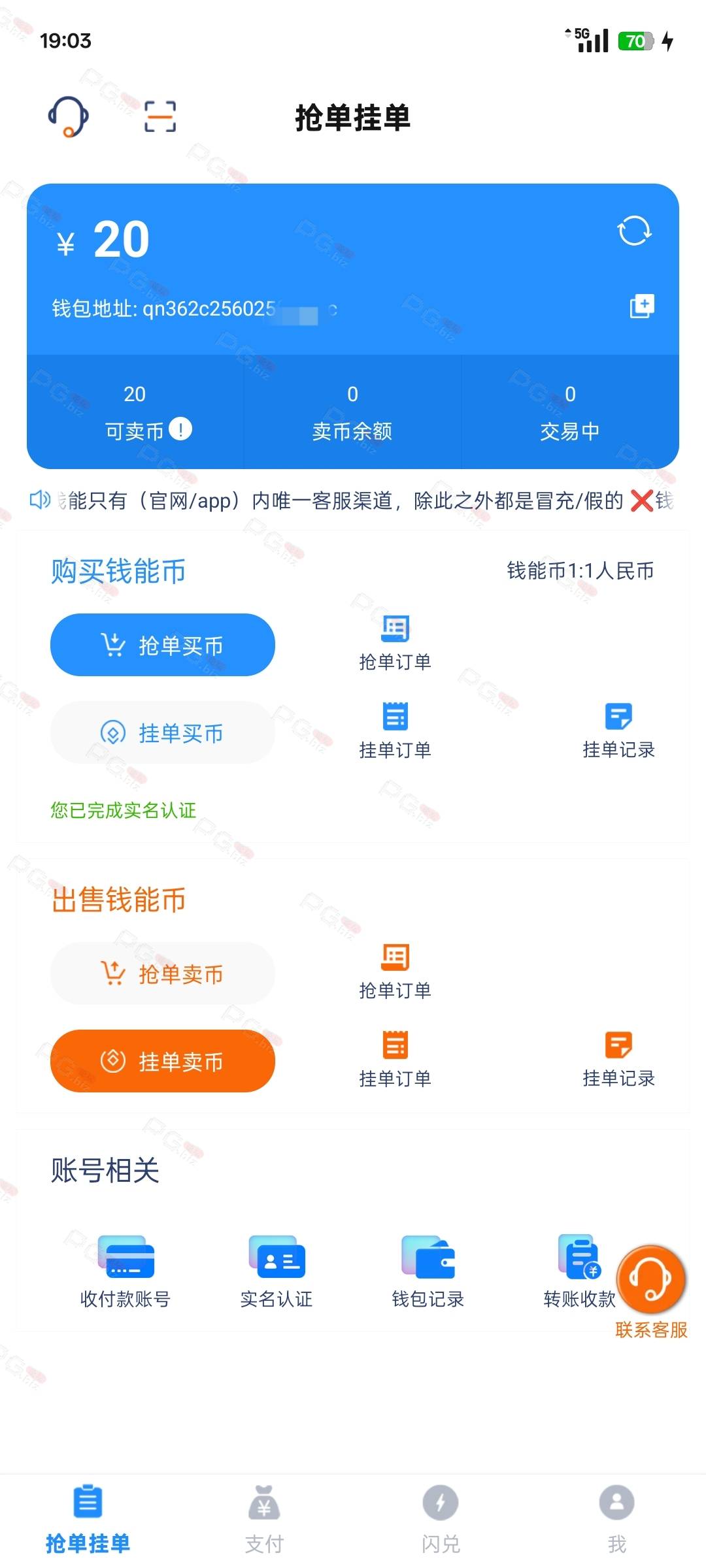The height and width of the screenshot is (1568, 706).
Task: Tap the 挂单买币 button
Action: (163, 732)
